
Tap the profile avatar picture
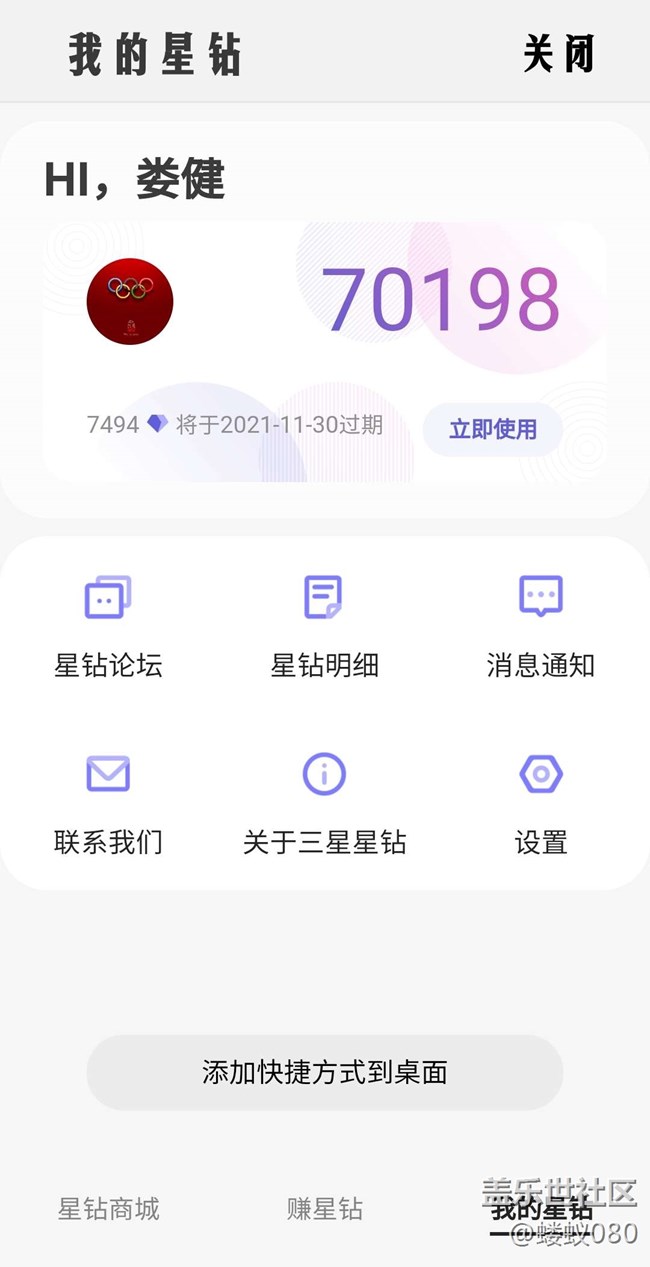click(x=130, y=301)
